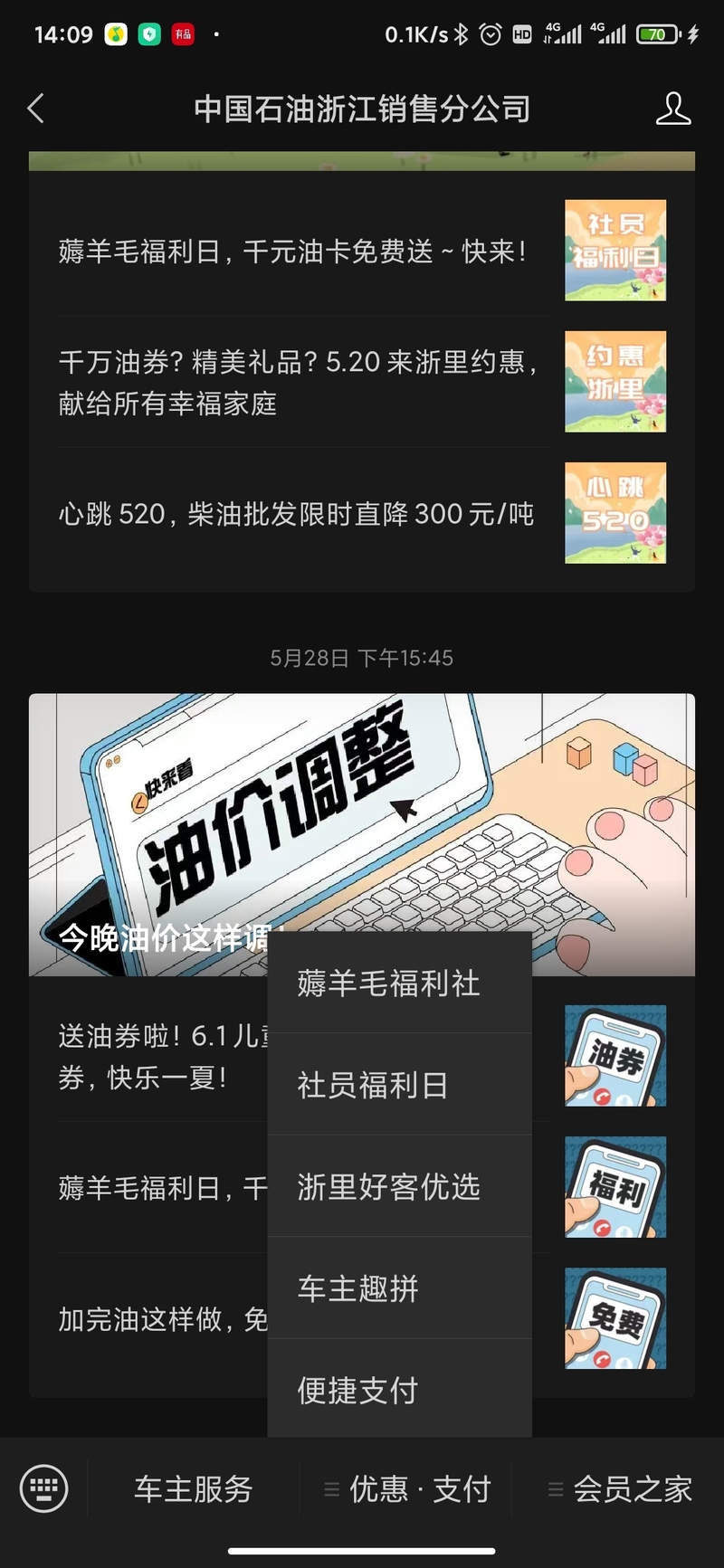The image size is (724, 1568).
Task: Go back from the official account page
Action: [36, 109]
